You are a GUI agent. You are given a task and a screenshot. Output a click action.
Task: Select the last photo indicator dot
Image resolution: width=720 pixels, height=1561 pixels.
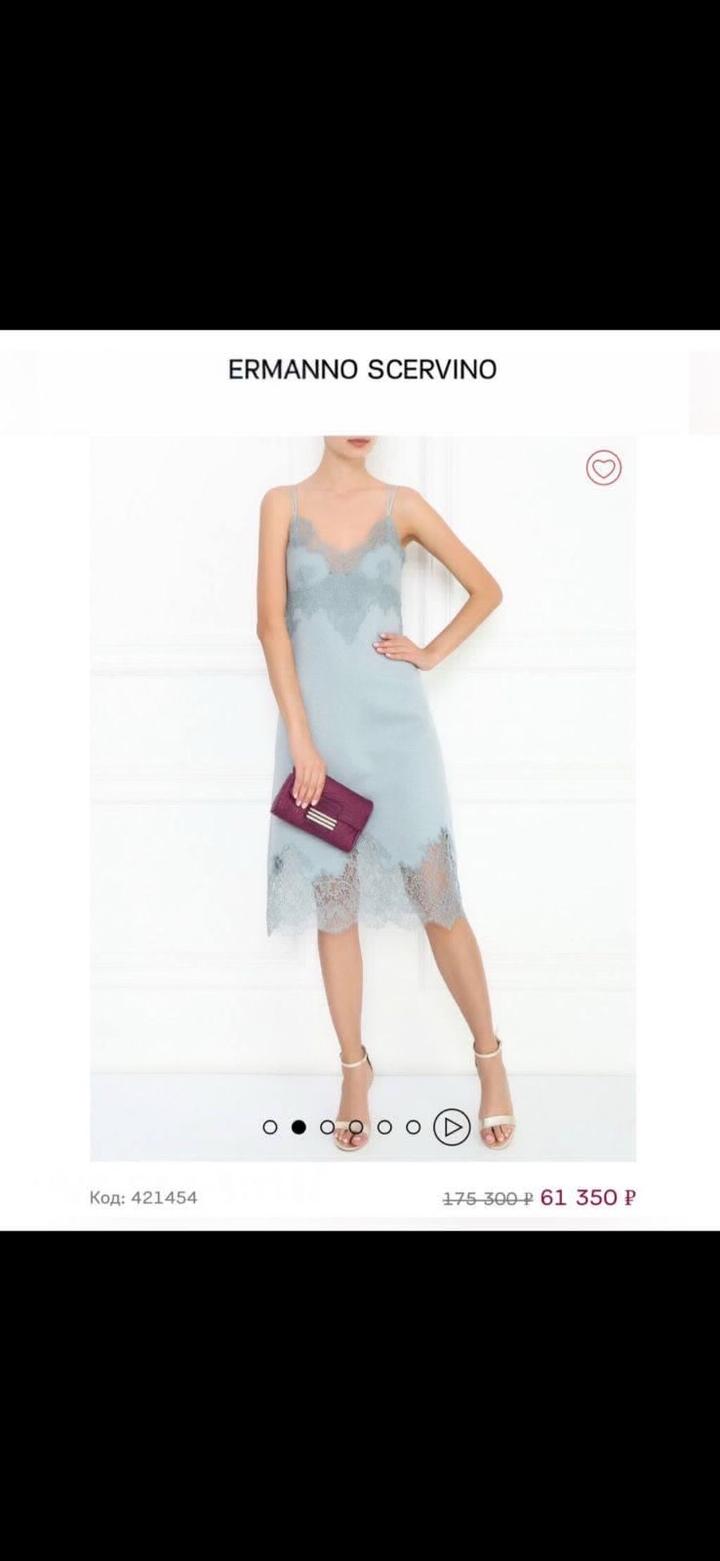coord(413,1127)
